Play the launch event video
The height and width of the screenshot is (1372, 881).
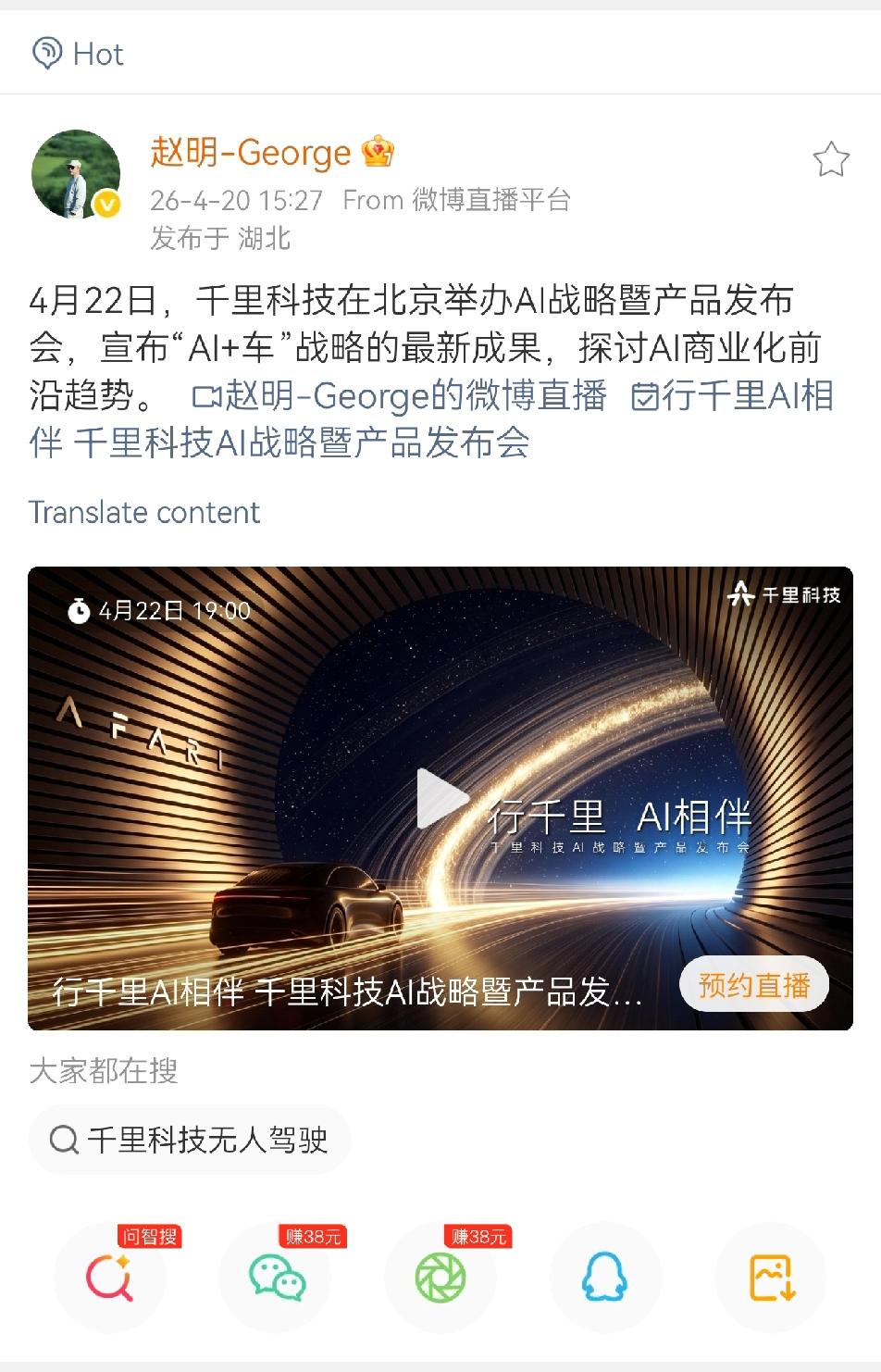coord(440,796)
